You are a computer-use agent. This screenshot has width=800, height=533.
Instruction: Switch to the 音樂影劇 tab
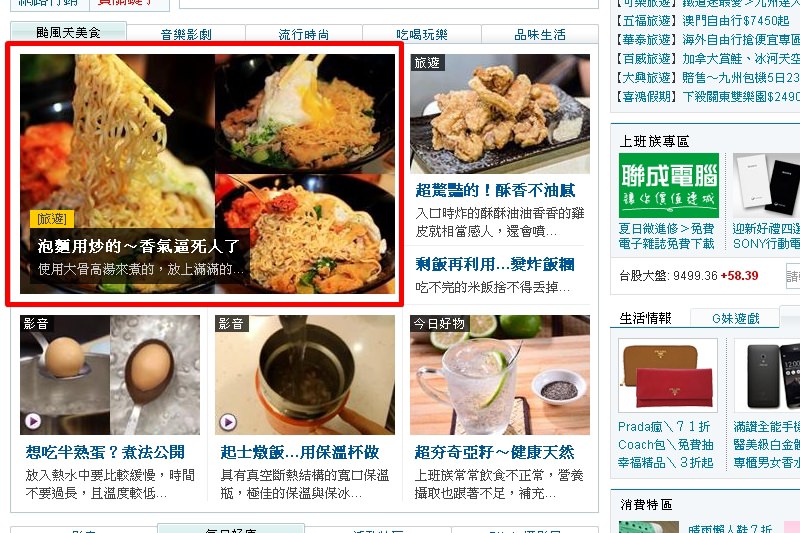tap(186, 35)
